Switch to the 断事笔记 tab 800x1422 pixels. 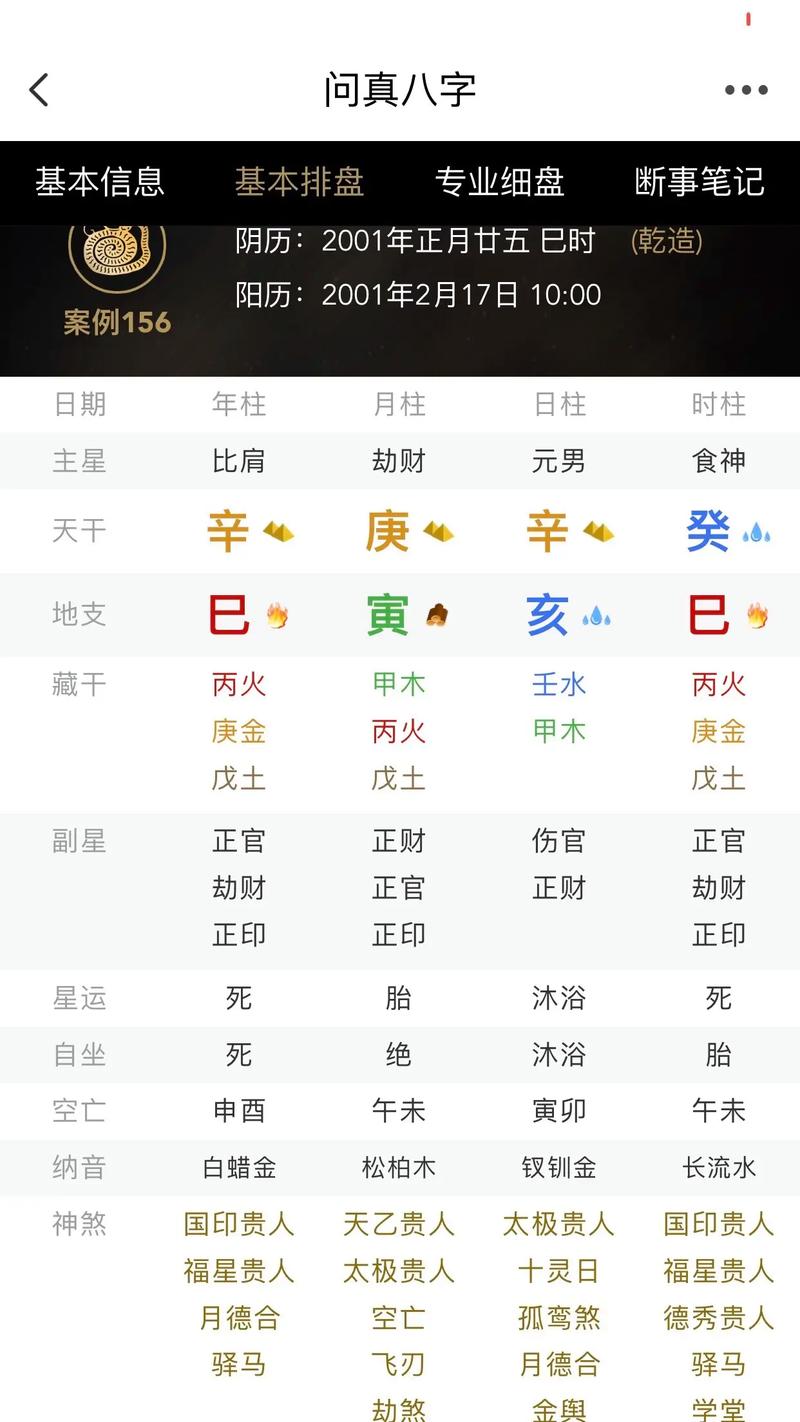[699, 182]
